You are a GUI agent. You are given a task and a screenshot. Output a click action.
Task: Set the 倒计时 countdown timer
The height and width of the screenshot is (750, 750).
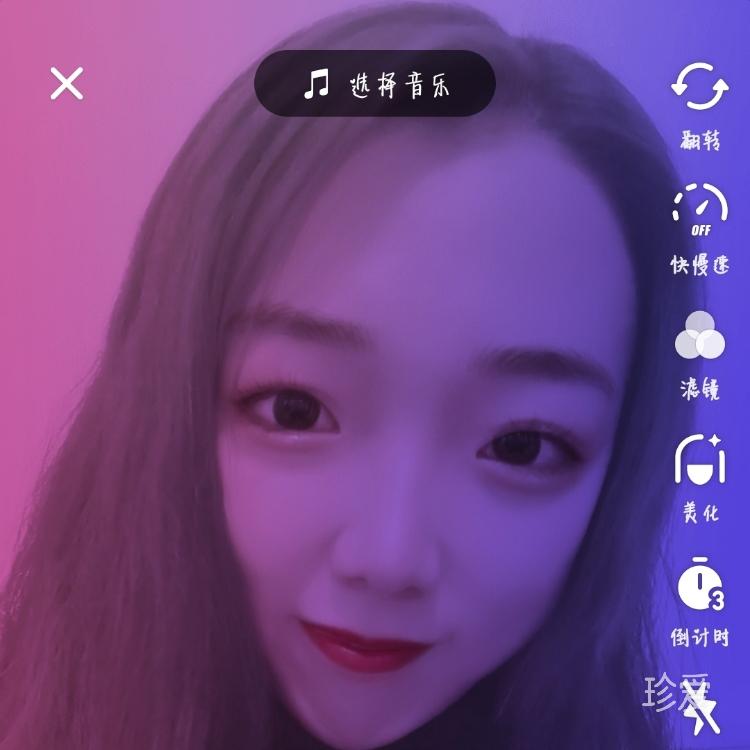click(x=699, y=587)
